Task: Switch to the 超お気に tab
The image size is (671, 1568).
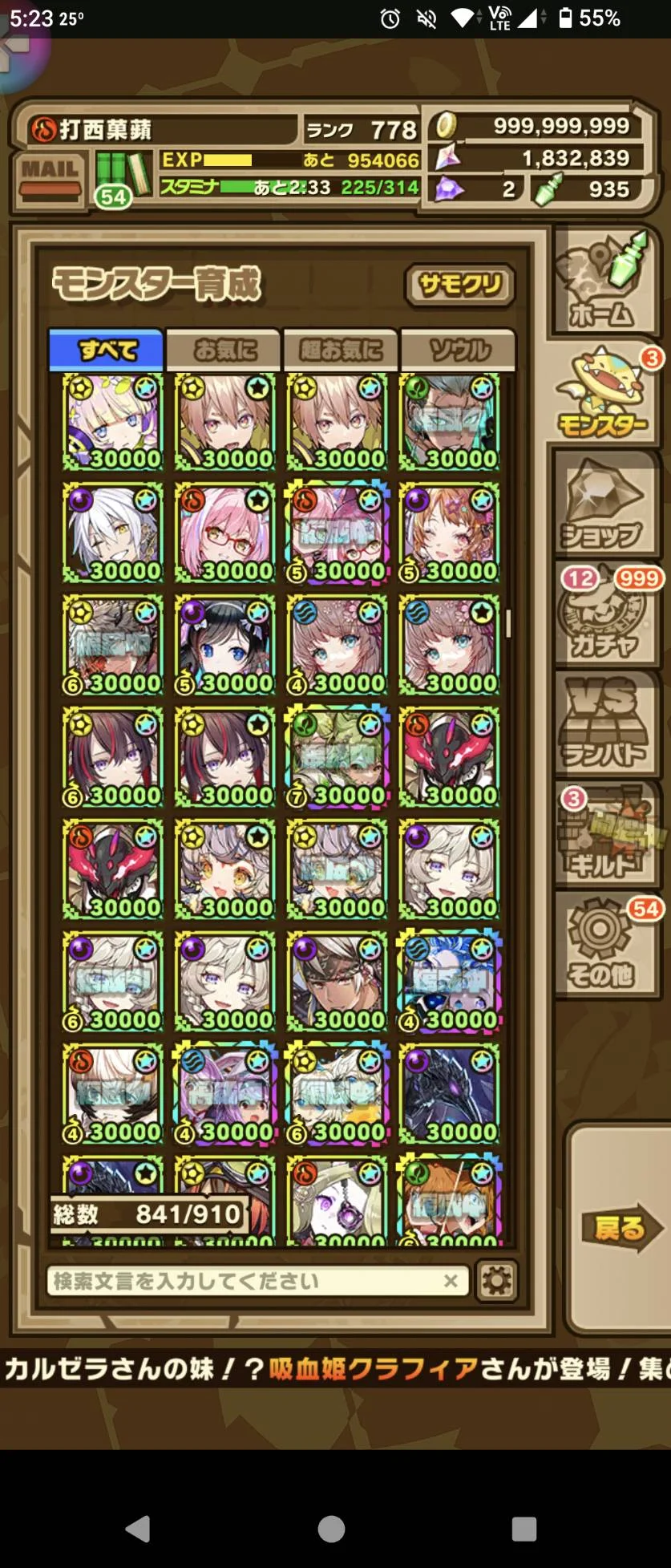Action: [x=341, y=350]
